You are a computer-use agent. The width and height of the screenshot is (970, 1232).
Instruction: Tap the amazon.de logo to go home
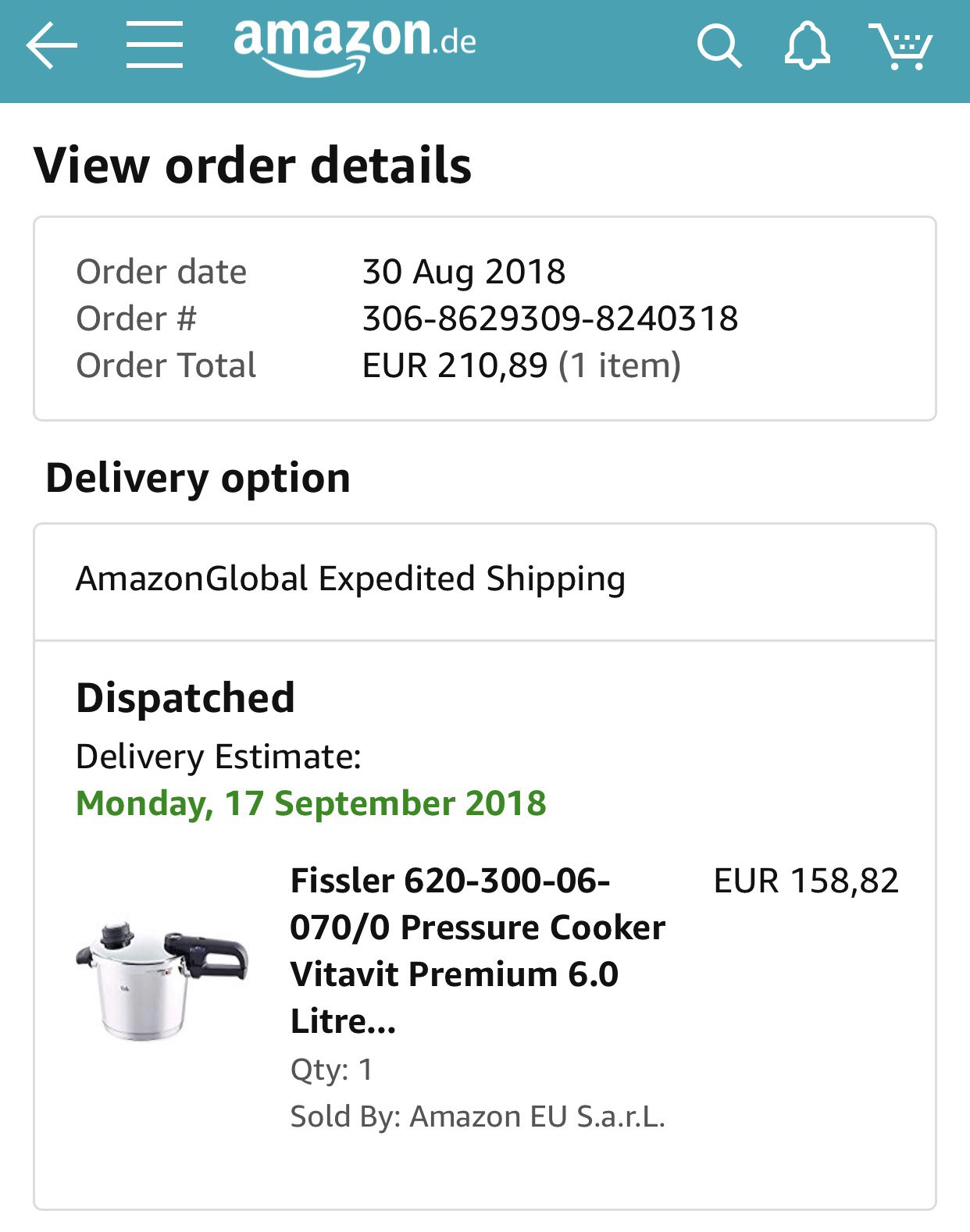[354, 44]
